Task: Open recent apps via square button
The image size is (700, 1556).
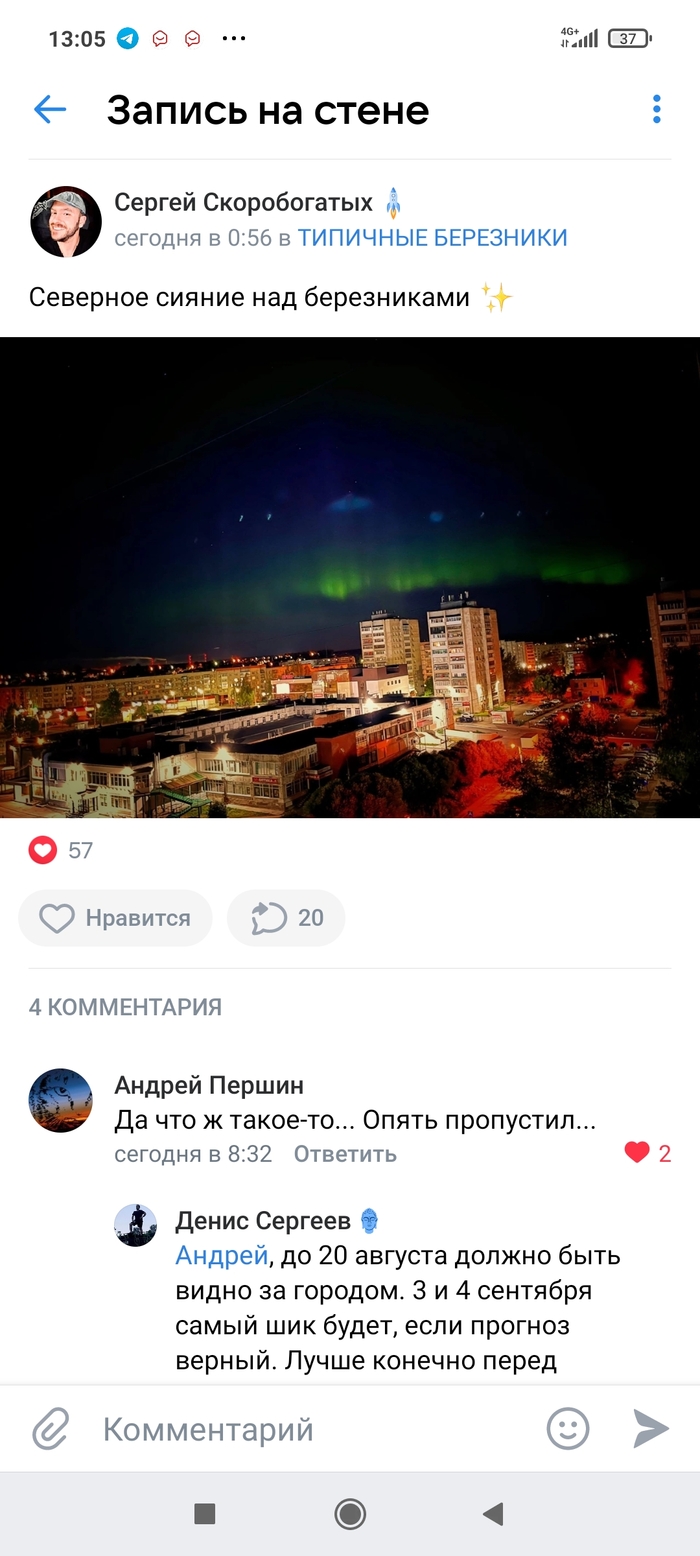Action: click(205, 1514)
